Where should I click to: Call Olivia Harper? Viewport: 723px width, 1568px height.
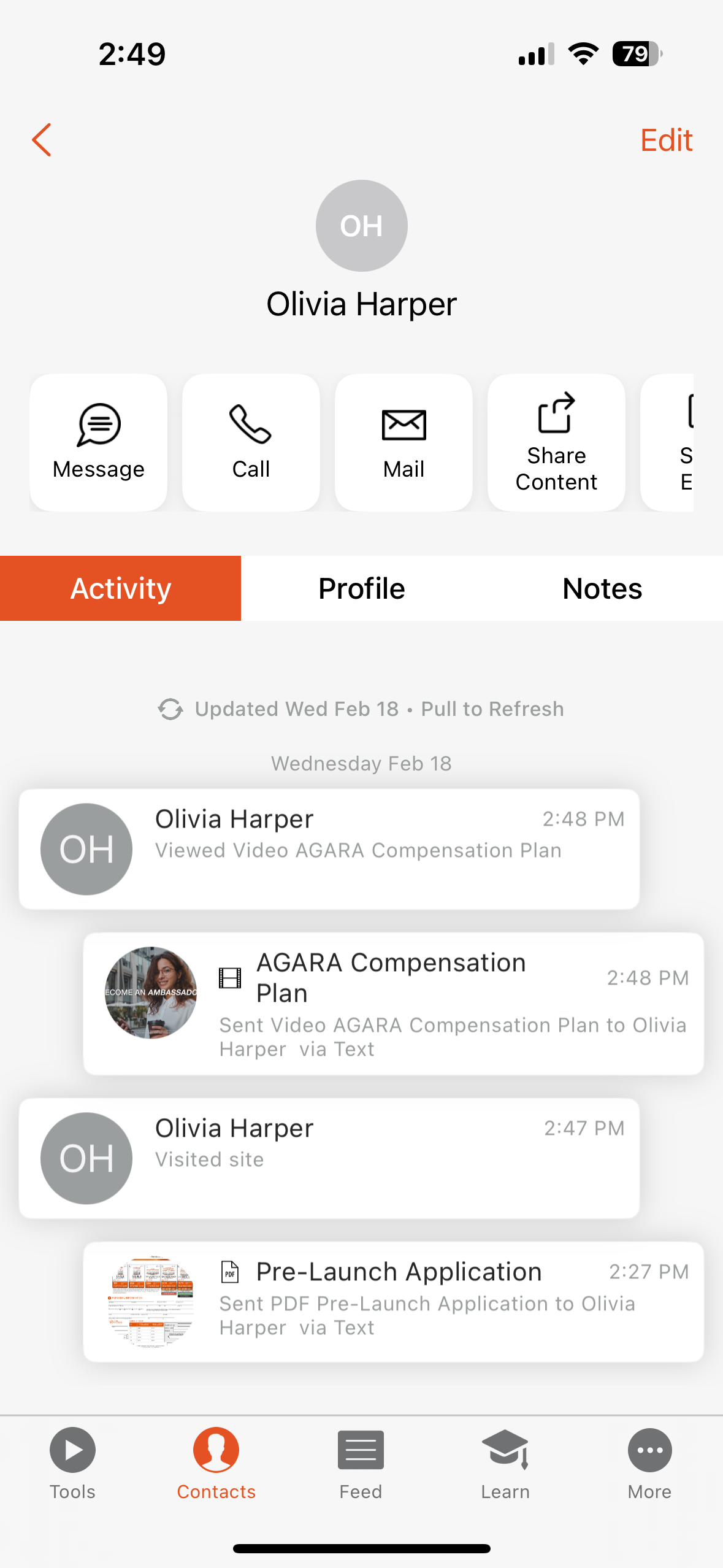coord(251,442)
